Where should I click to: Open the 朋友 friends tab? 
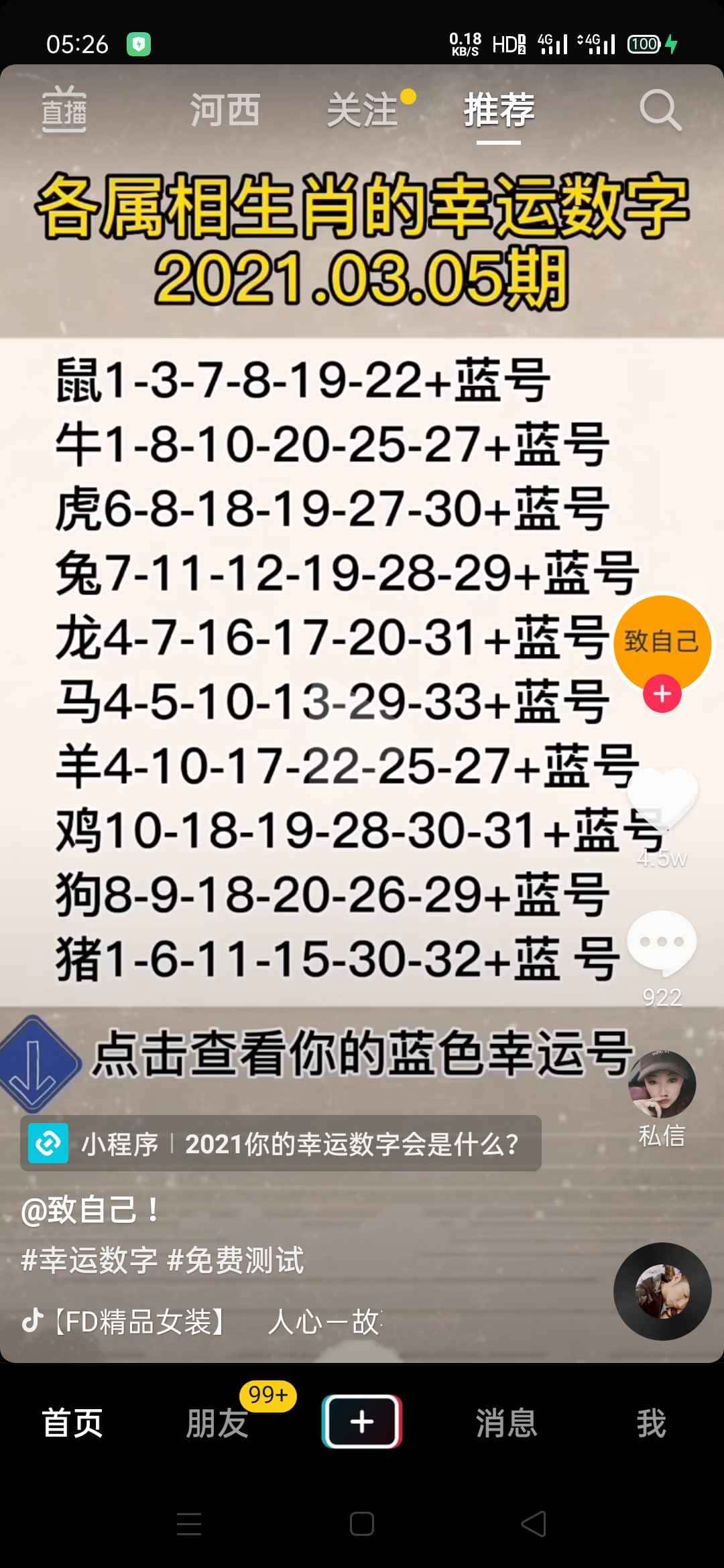[216, 1424]
